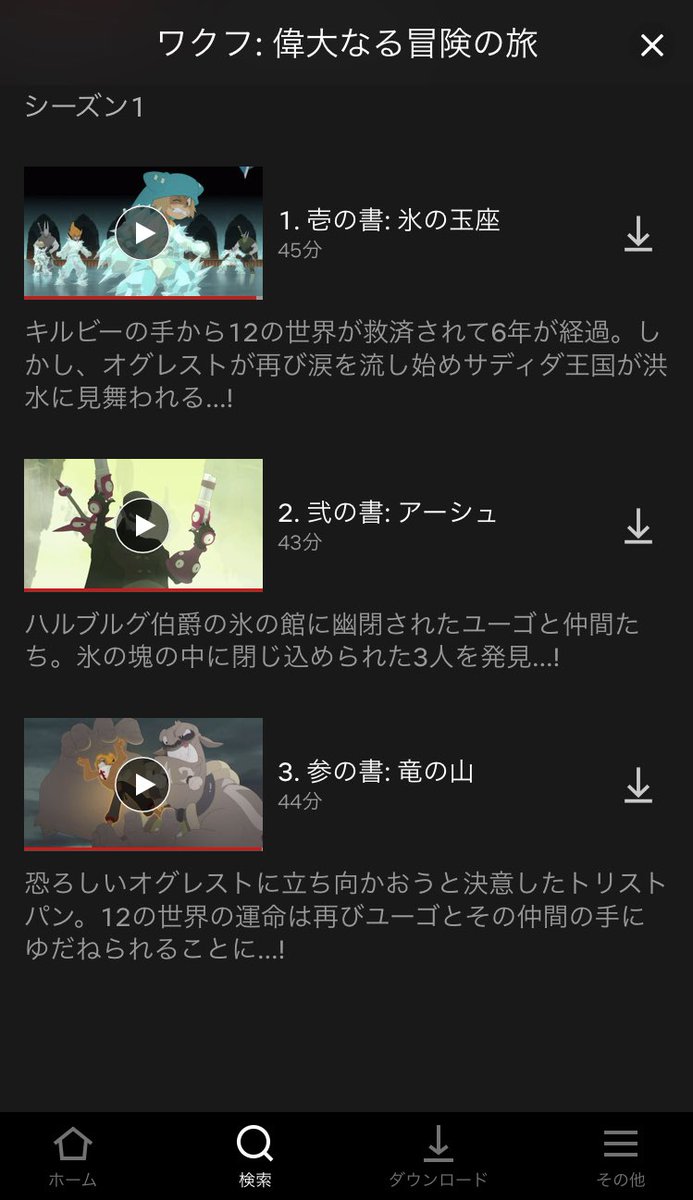Viewport: 693px width, 1200px height.
Task: Play episode 2 弐の書: アーシュ
Action: click(143, 525)
